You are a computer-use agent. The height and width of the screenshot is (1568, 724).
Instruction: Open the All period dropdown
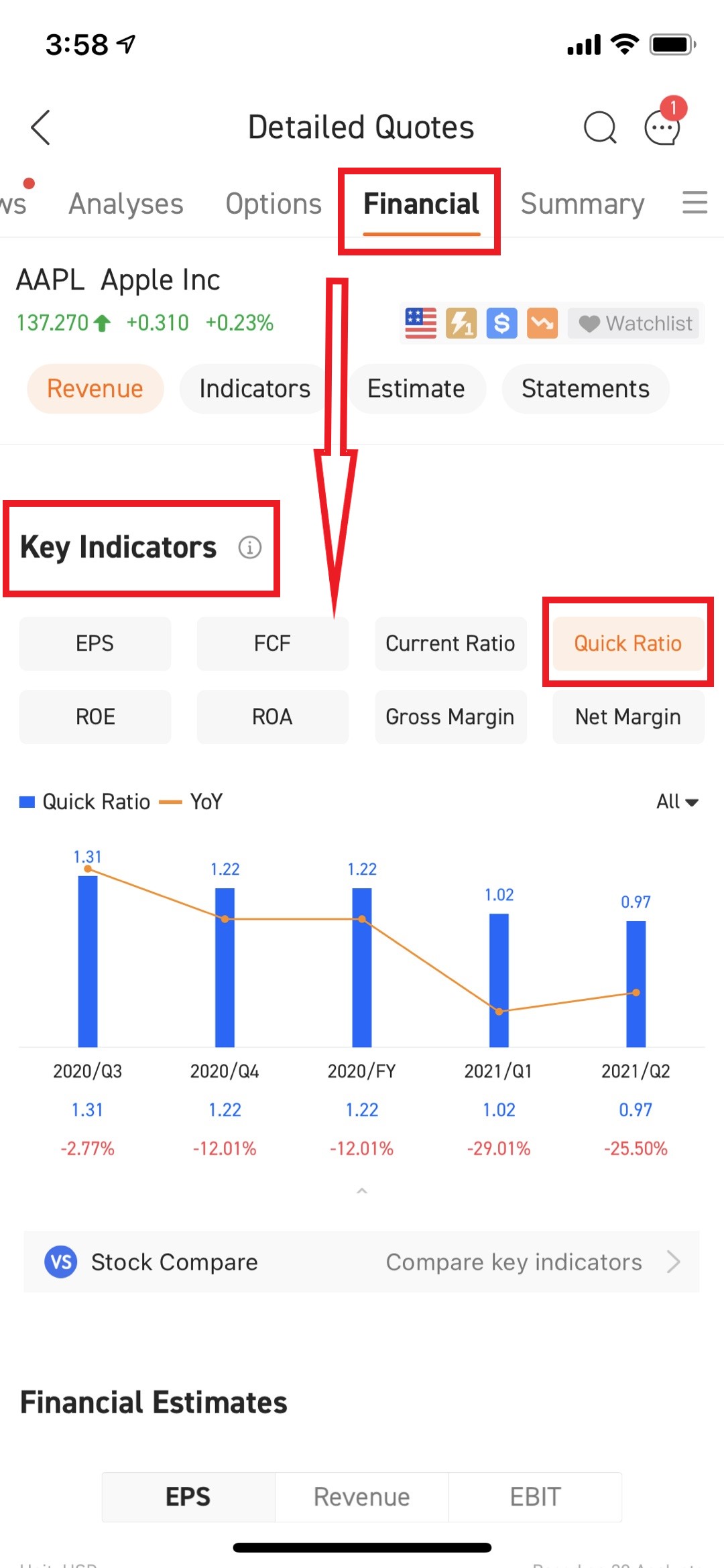point(677,802)
